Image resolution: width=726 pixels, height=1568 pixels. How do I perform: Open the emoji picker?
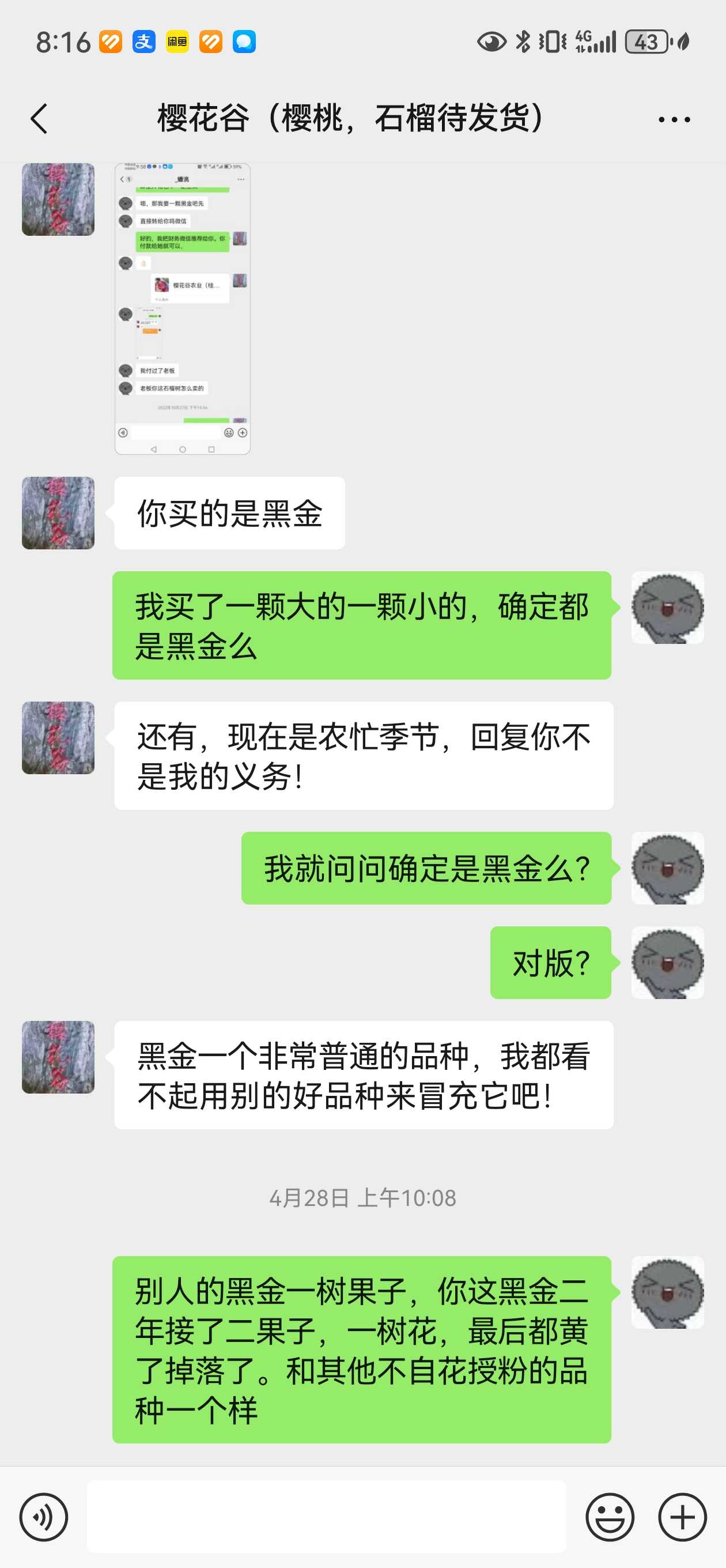[610, 1517]
